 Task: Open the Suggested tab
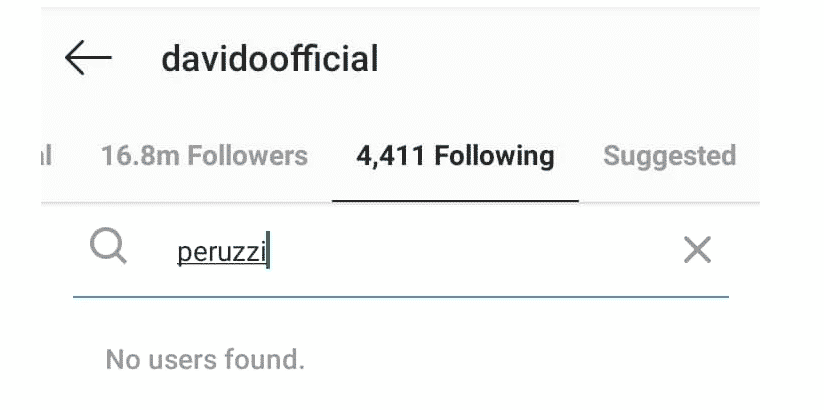pyautogui.click(x=669, y=156)
